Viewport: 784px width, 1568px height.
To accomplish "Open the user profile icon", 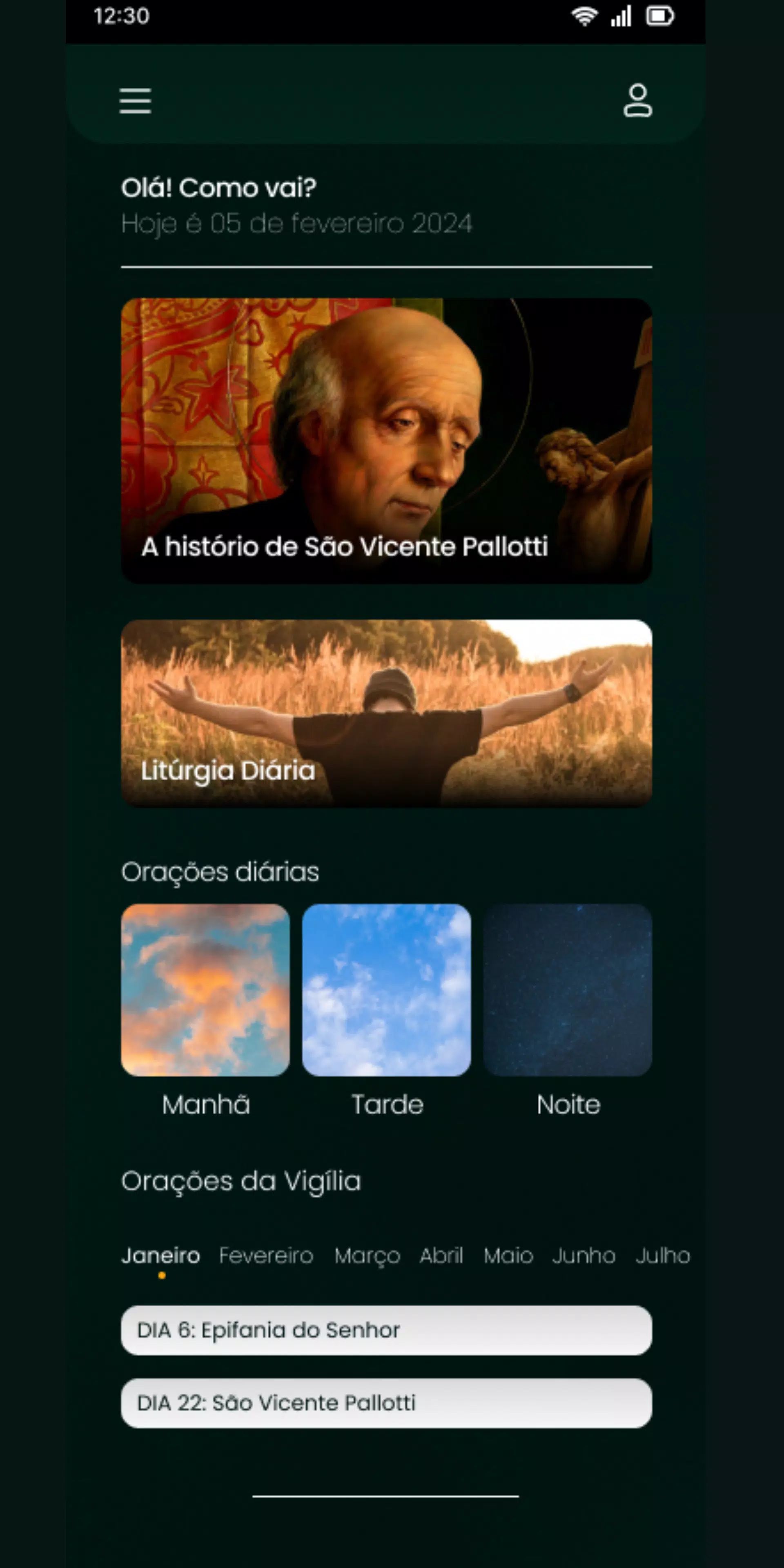I will pos(637,100).
